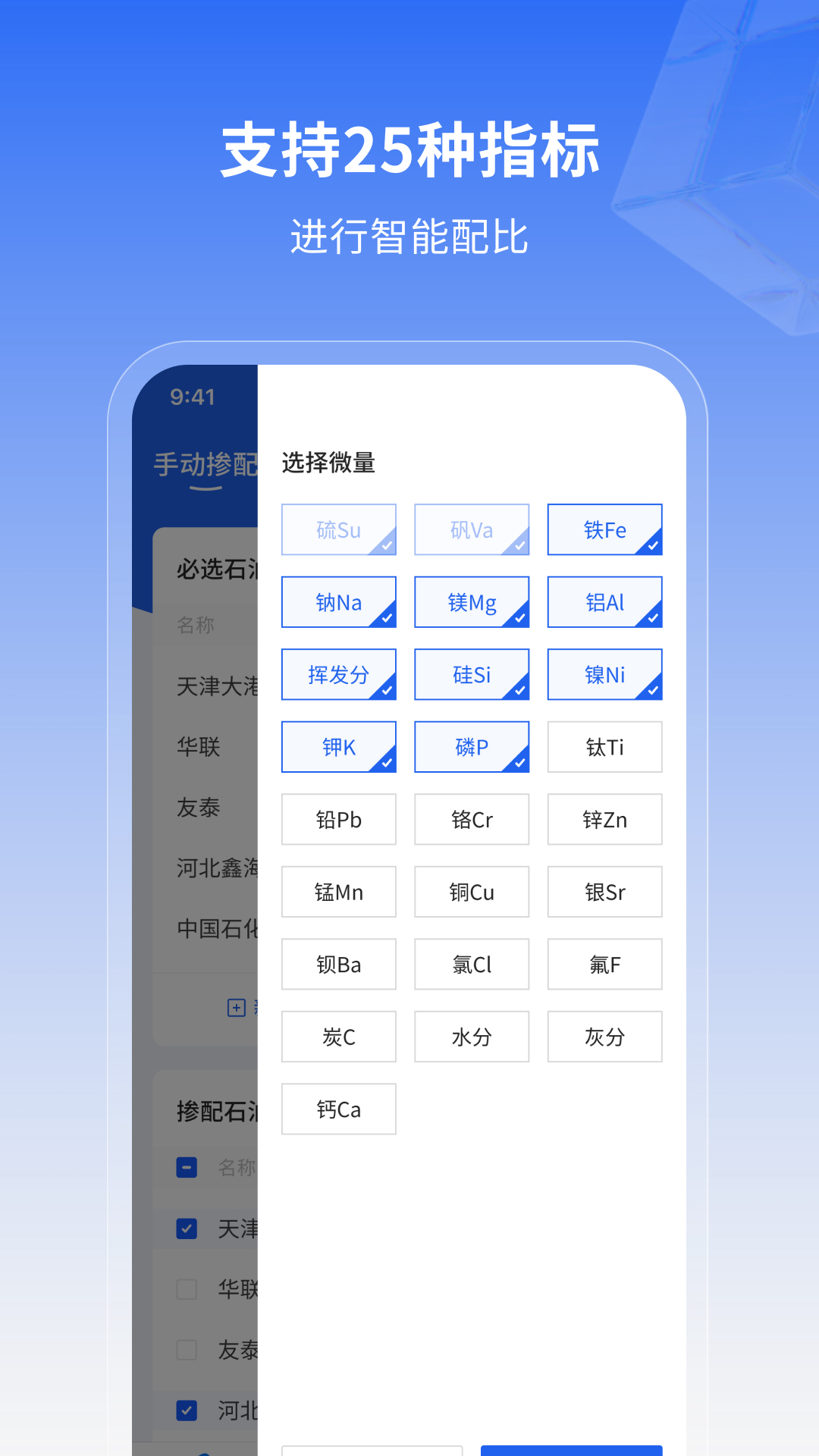Turn off the 磷P indicator

(x=471, y=747)
